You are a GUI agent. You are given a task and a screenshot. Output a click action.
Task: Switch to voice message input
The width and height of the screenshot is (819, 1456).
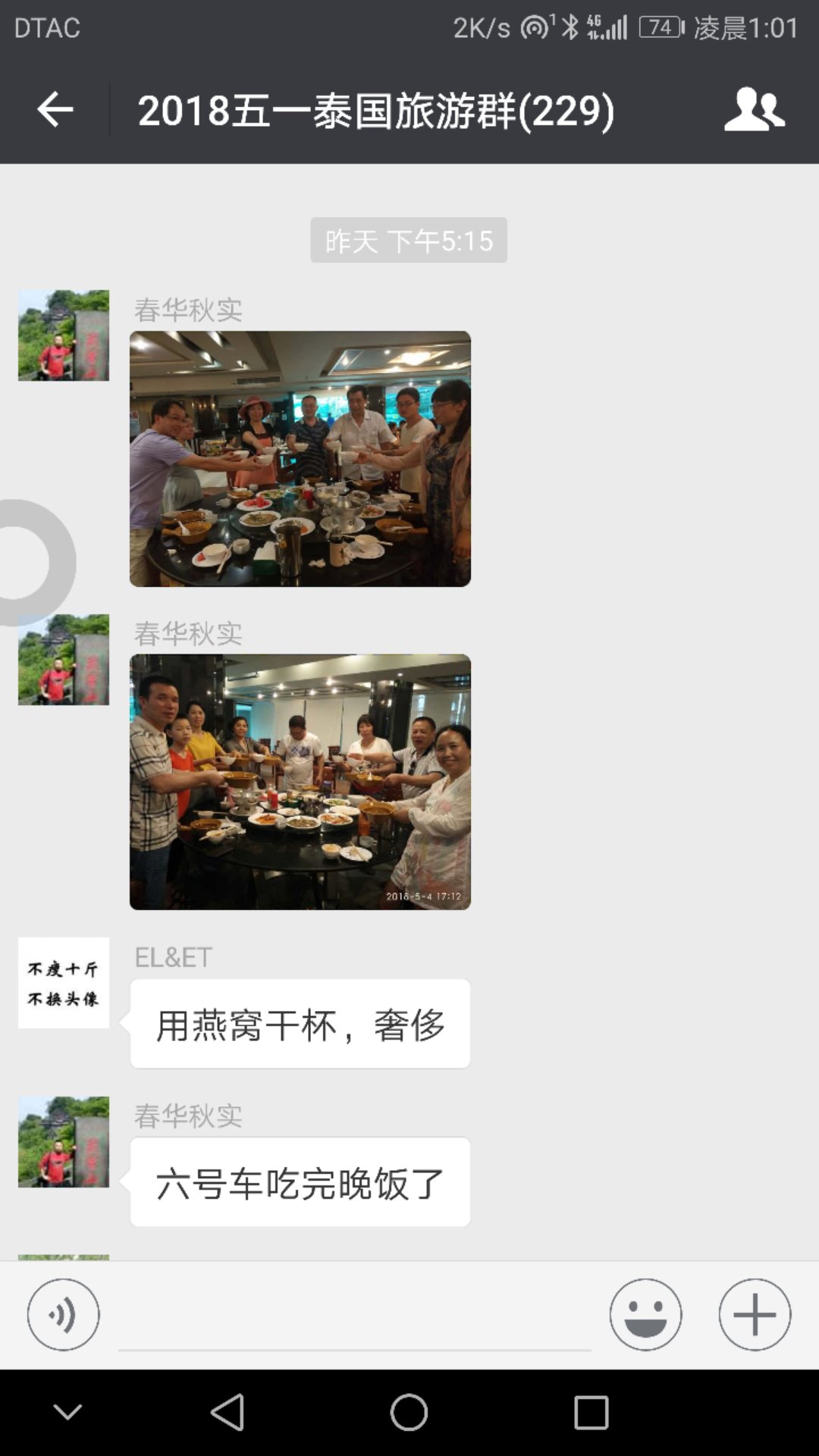click(x=64, y=1314)
